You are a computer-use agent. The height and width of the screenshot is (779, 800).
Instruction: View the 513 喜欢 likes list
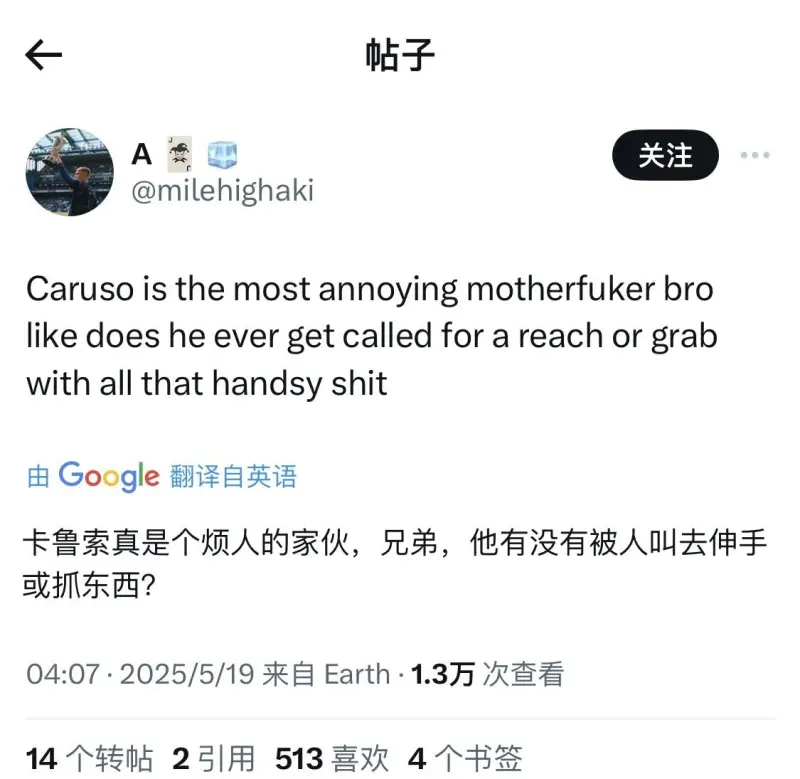pos(332,758)
